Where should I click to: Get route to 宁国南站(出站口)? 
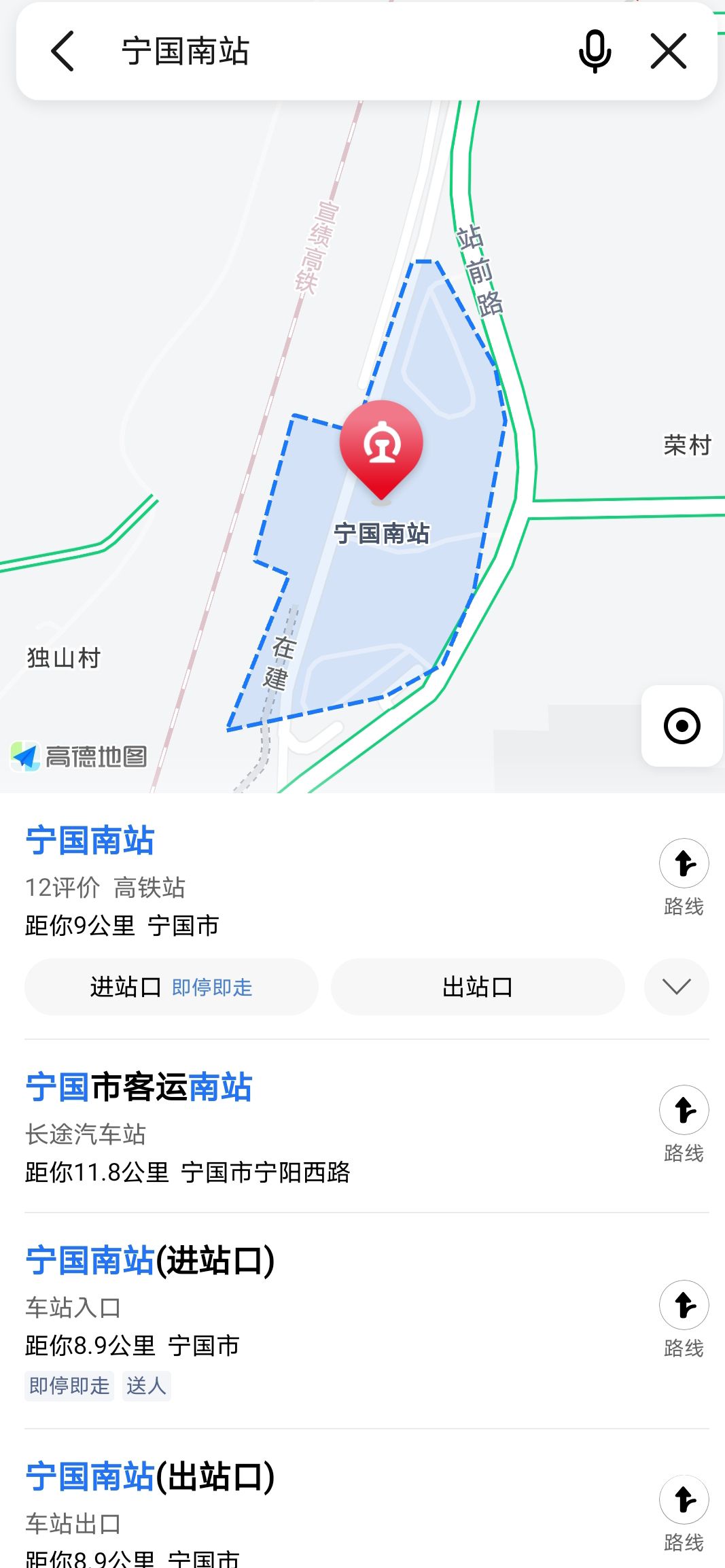(x=684, y=1514)
